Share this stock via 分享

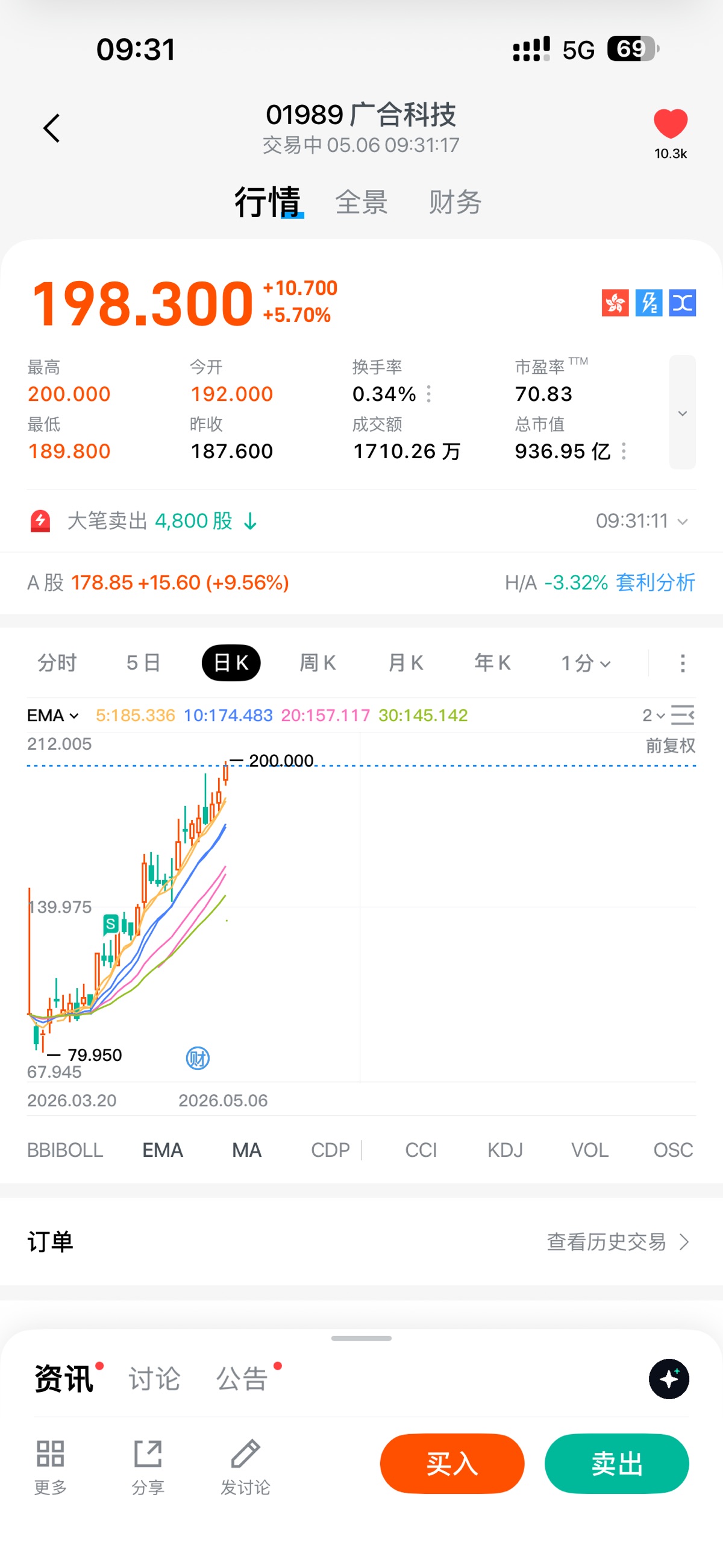[x=148, y=1467]
